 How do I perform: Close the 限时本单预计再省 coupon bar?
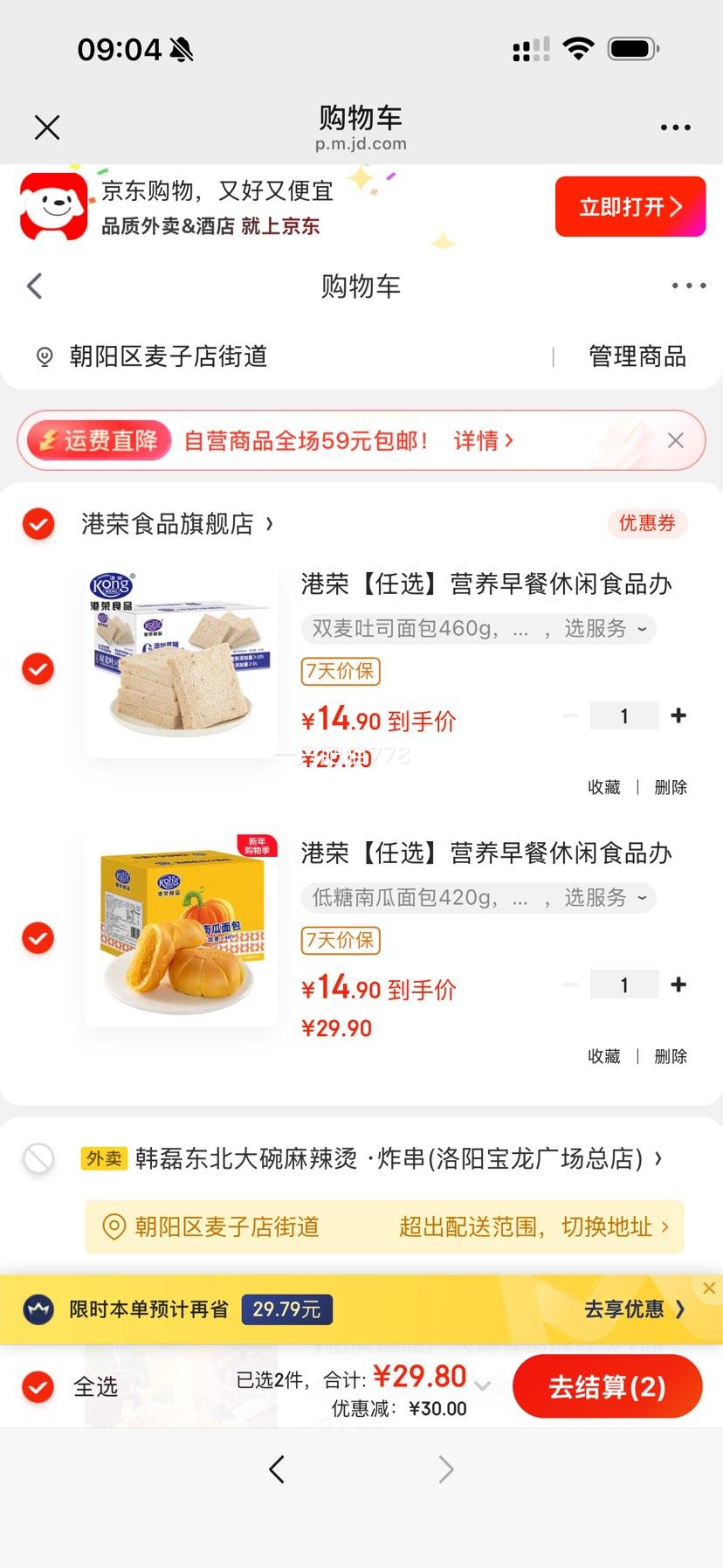708,1287
